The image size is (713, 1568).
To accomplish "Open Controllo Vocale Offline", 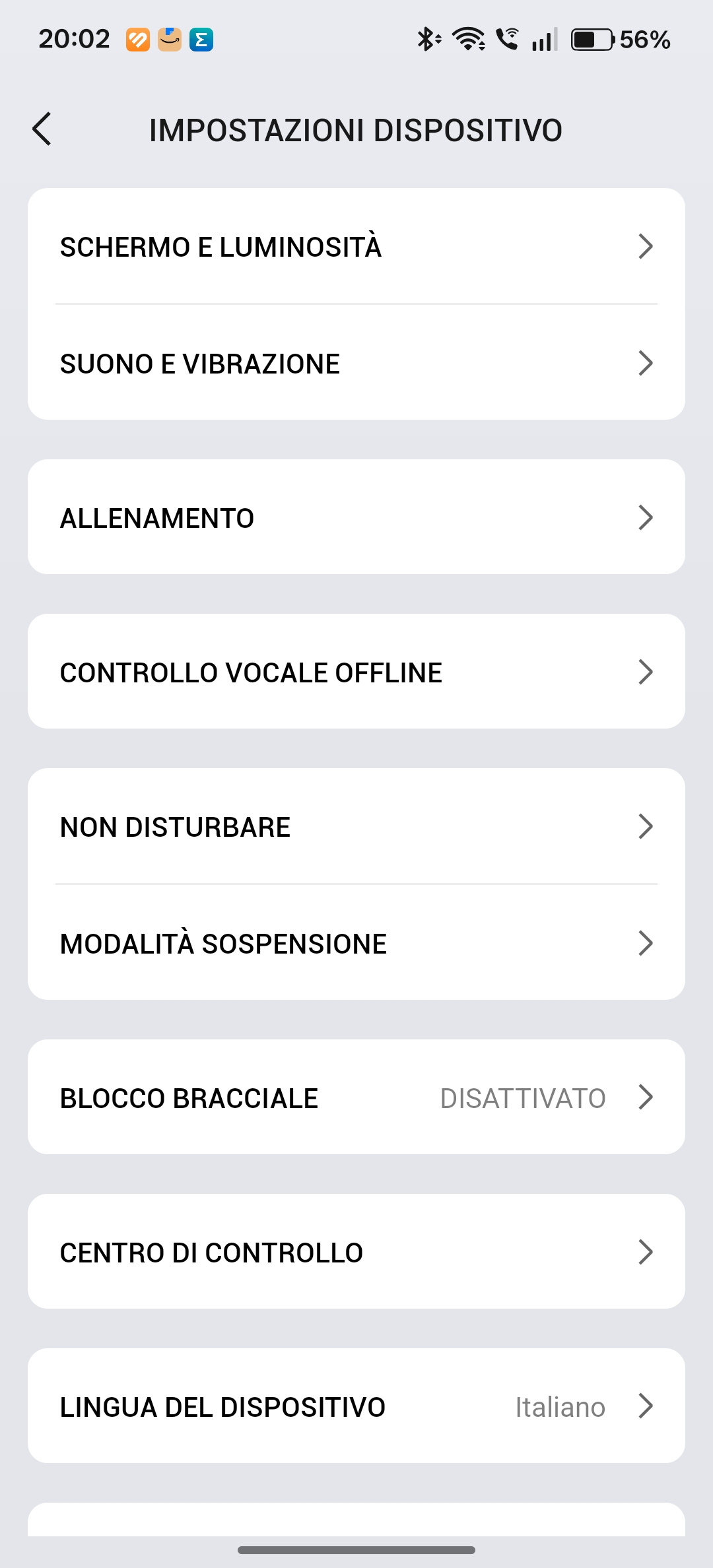I will 356,672.
